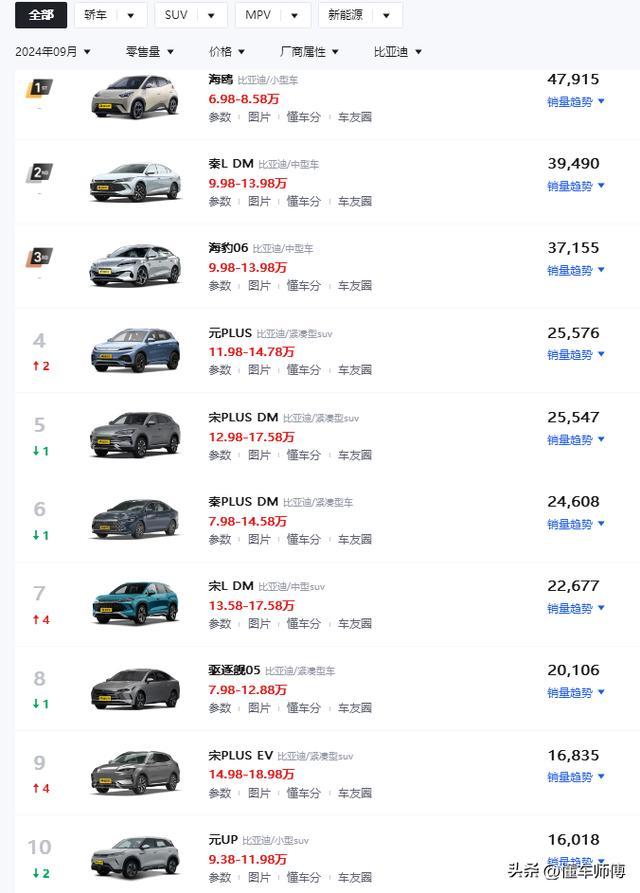Open the SUV category dropdown
The width and height of the screenshot is (640, 893).
[x=190, y=15]
